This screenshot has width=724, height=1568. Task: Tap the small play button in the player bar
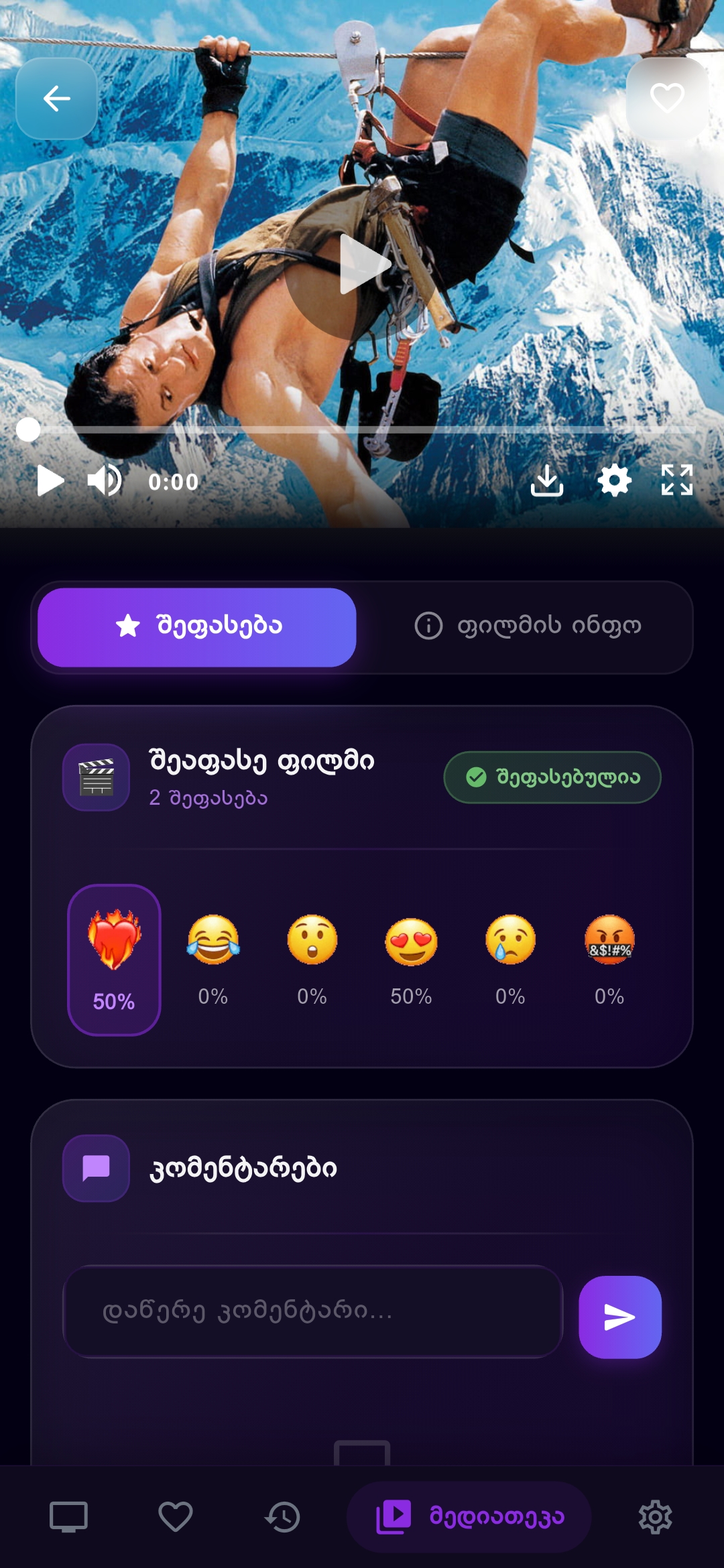point(50,480)
